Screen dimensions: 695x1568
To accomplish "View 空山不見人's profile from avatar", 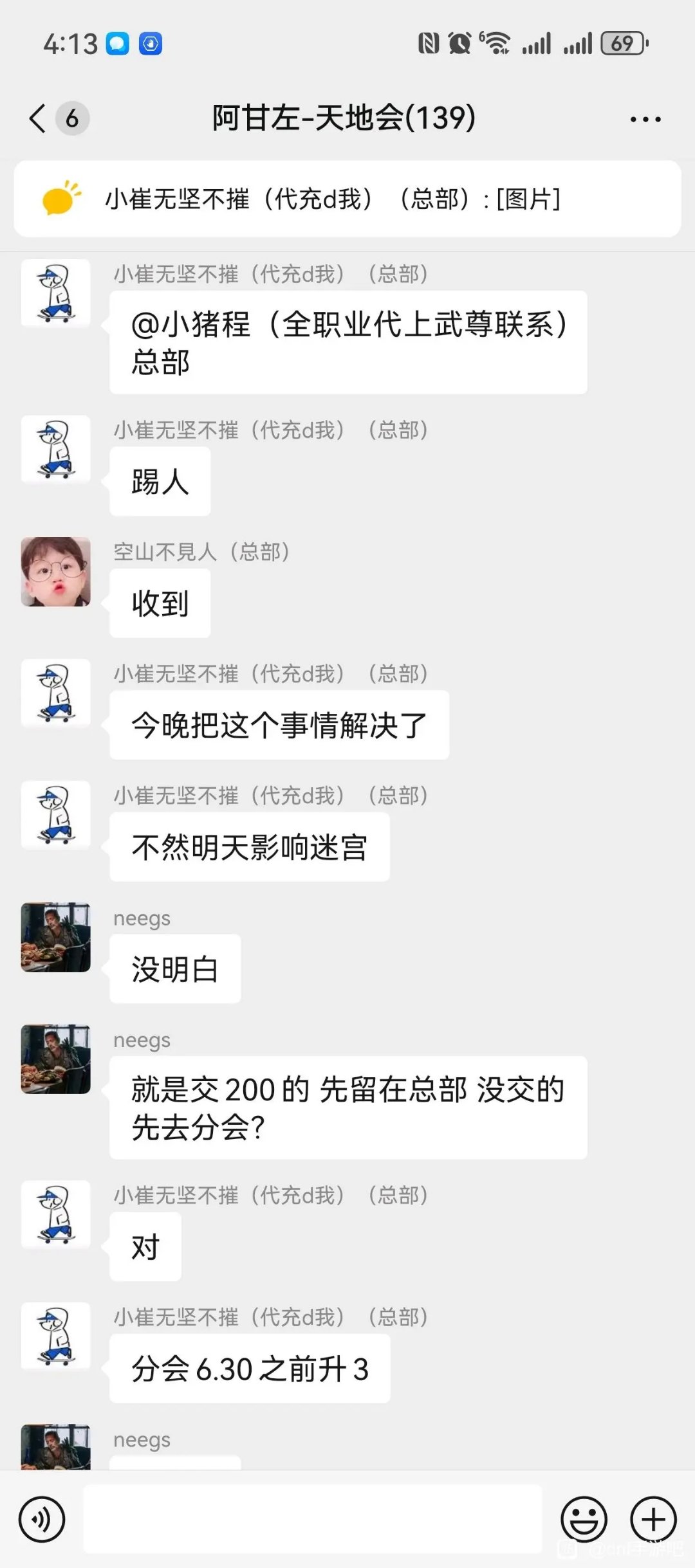I will (x=56, y=572).
